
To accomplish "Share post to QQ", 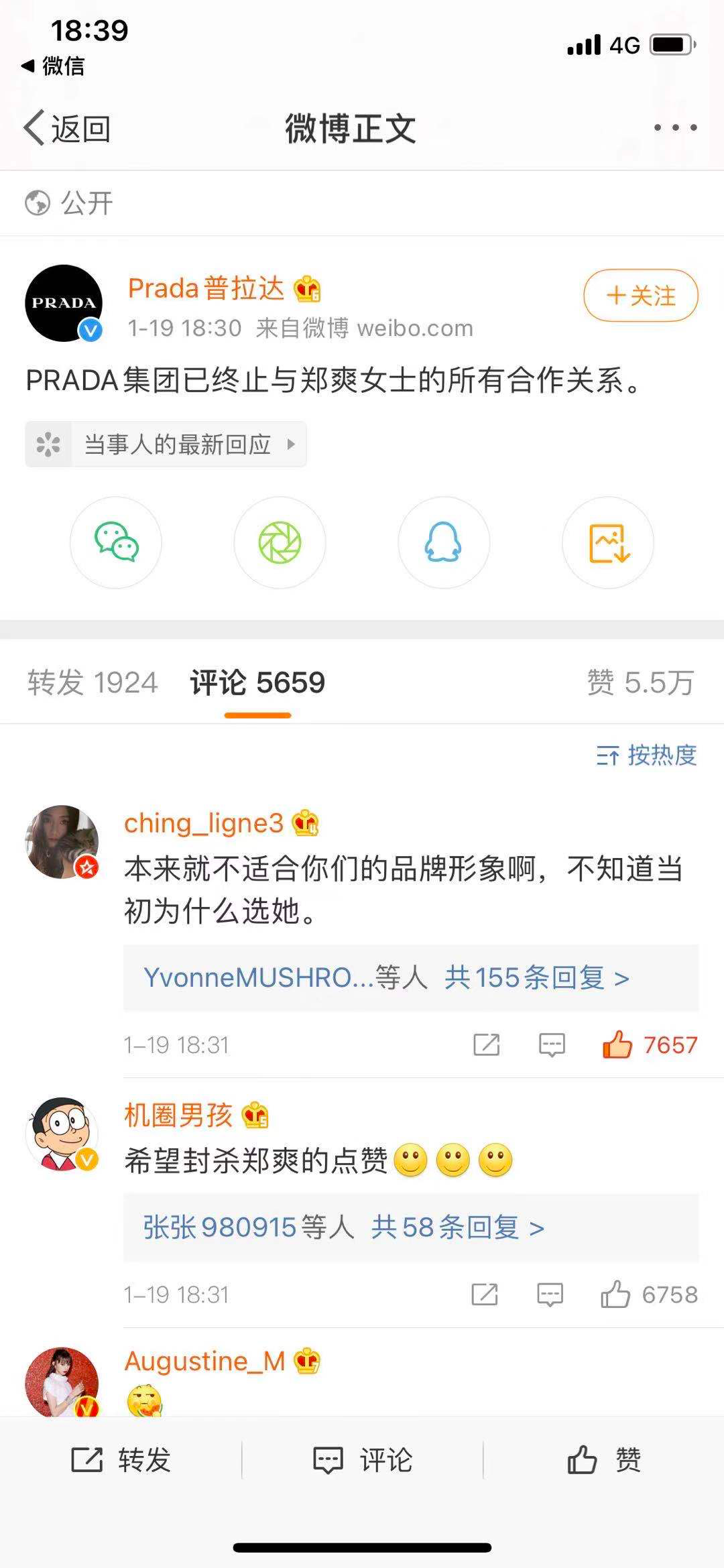I will pos(444,542).
